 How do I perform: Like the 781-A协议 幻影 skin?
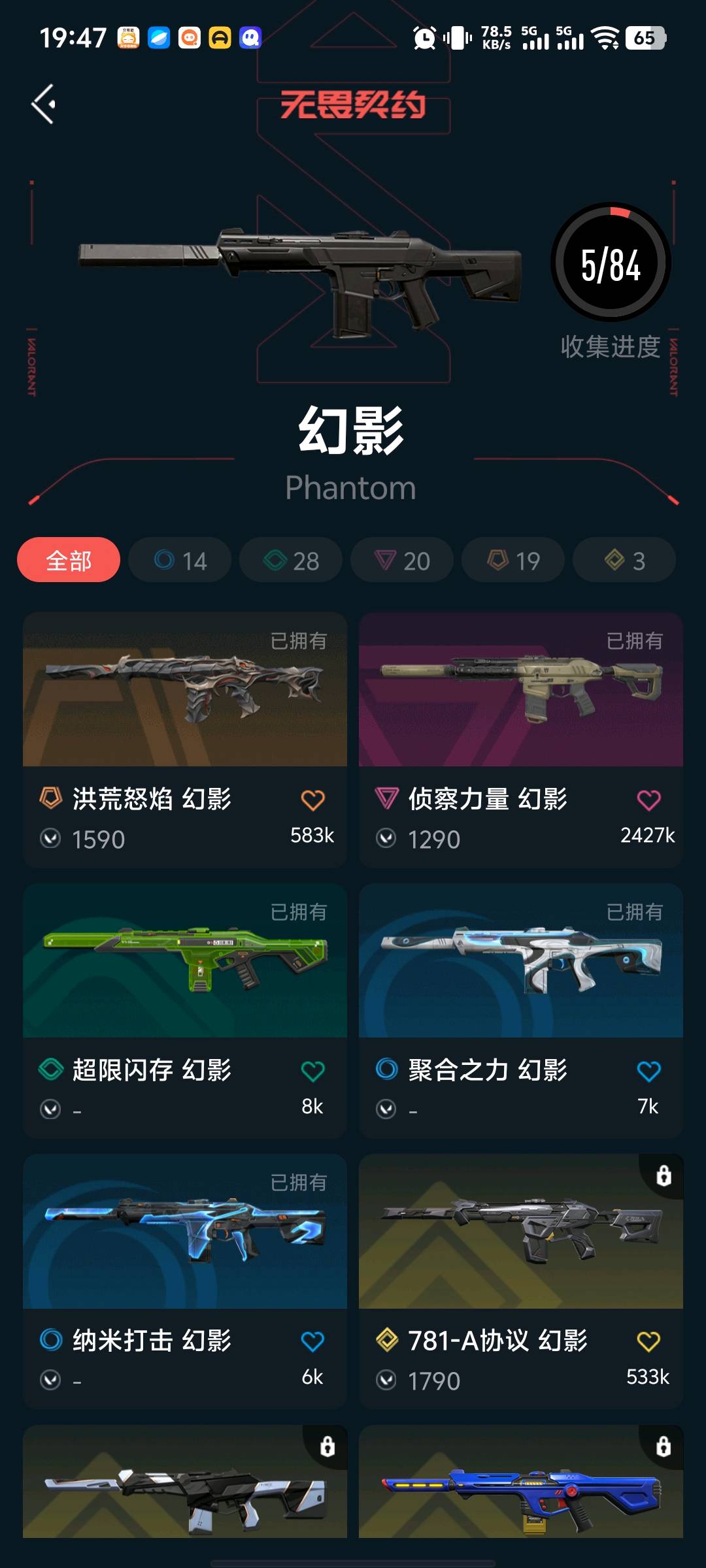[x=648, y=1342]
